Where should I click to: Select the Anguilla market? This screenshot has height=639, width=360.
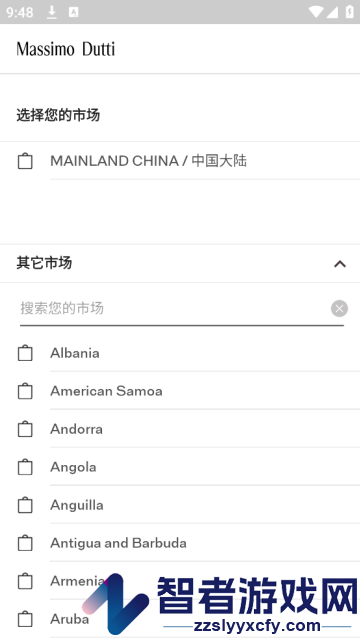[180, 505]
